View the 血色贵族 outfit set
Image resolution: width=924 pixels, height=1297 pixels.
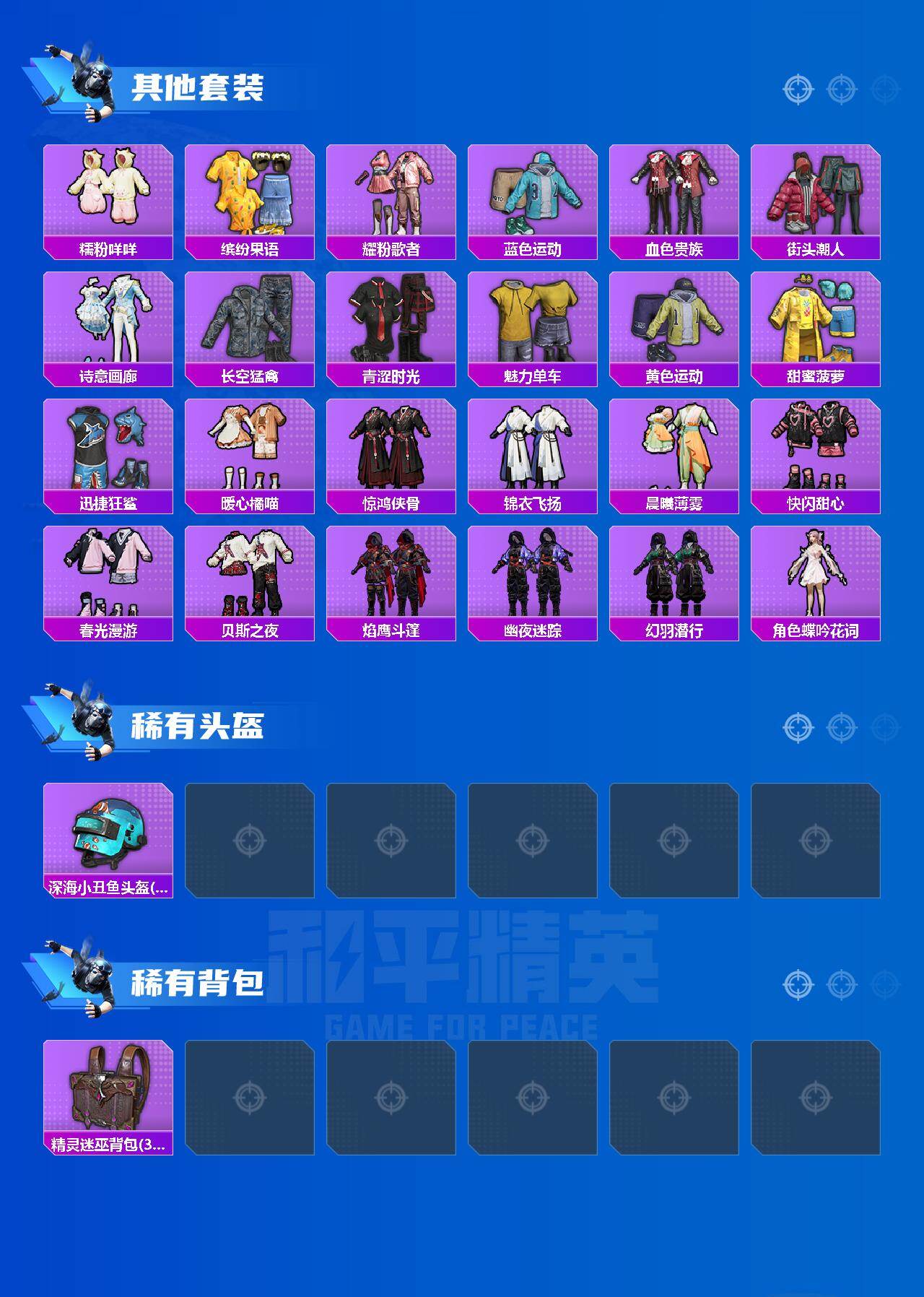[x=675, y=195]
